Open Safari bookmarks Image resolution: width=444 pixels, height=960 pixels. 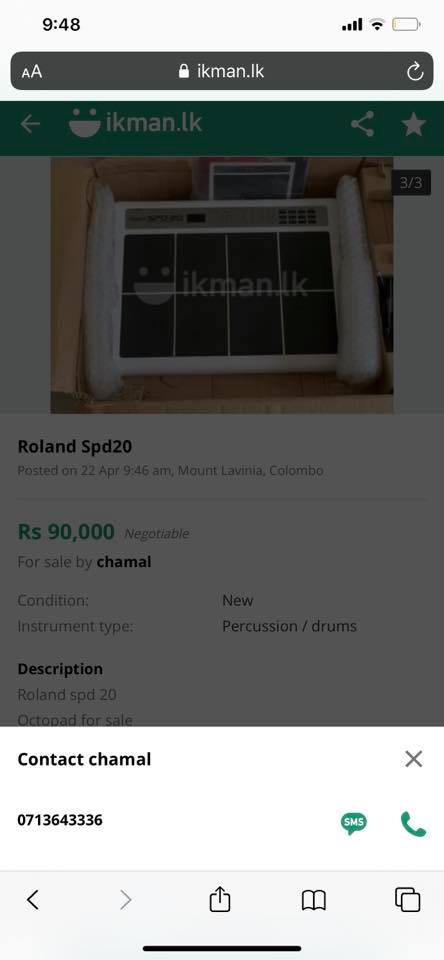click(x=314, y=900)
